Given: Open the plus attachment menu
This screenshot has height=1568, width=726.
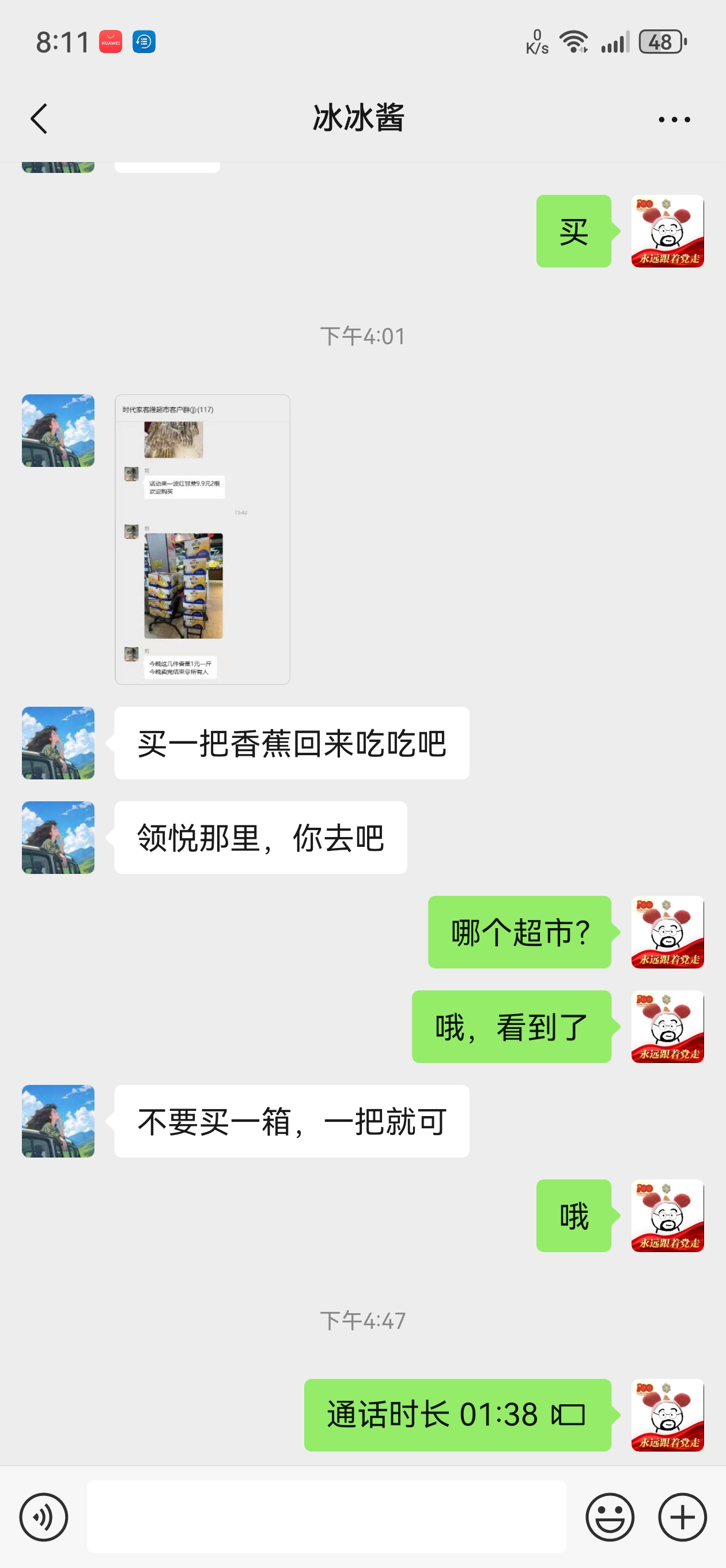Looking at the screenshot, I should [682, 1516].
